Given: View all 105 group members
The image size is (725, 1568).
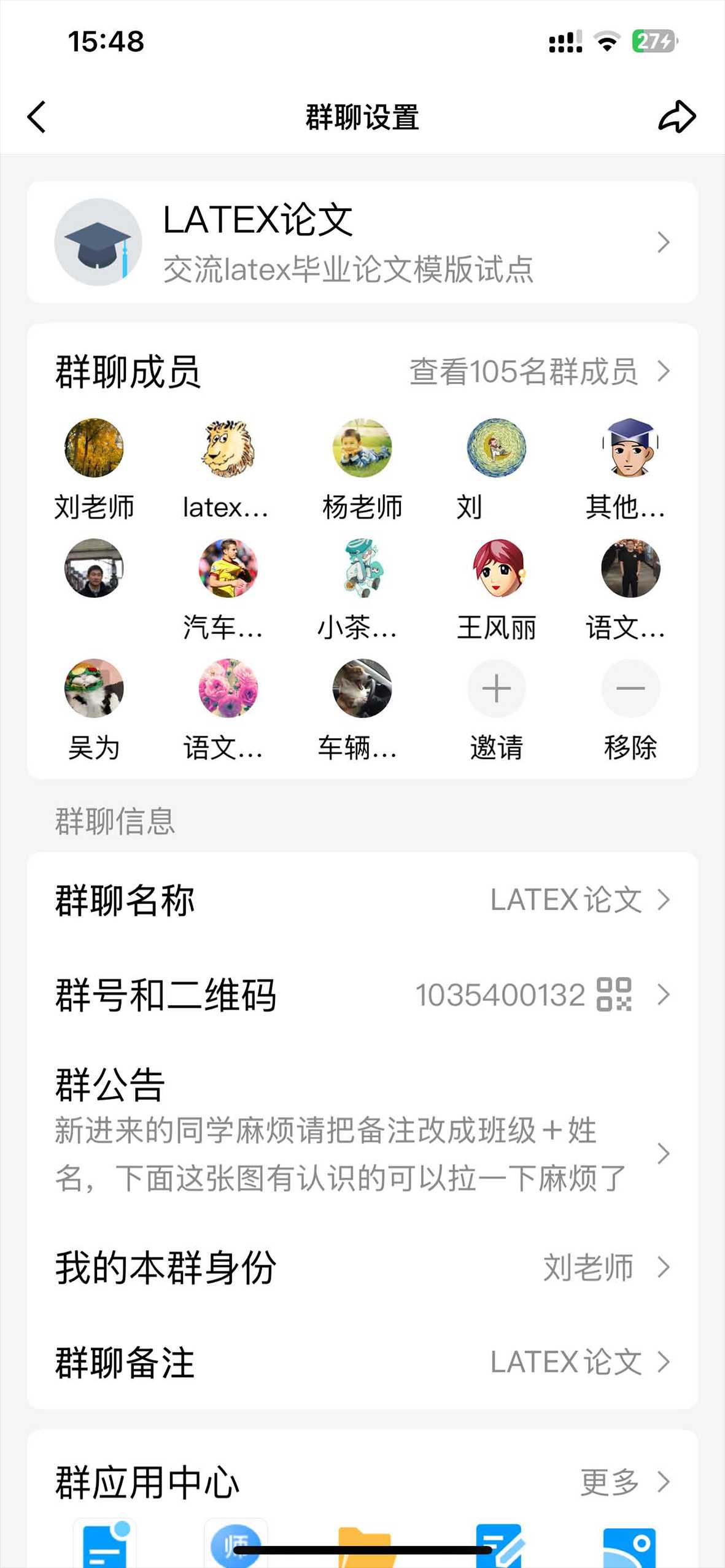Looking at the screenshot, I should [x=539, y=371].
